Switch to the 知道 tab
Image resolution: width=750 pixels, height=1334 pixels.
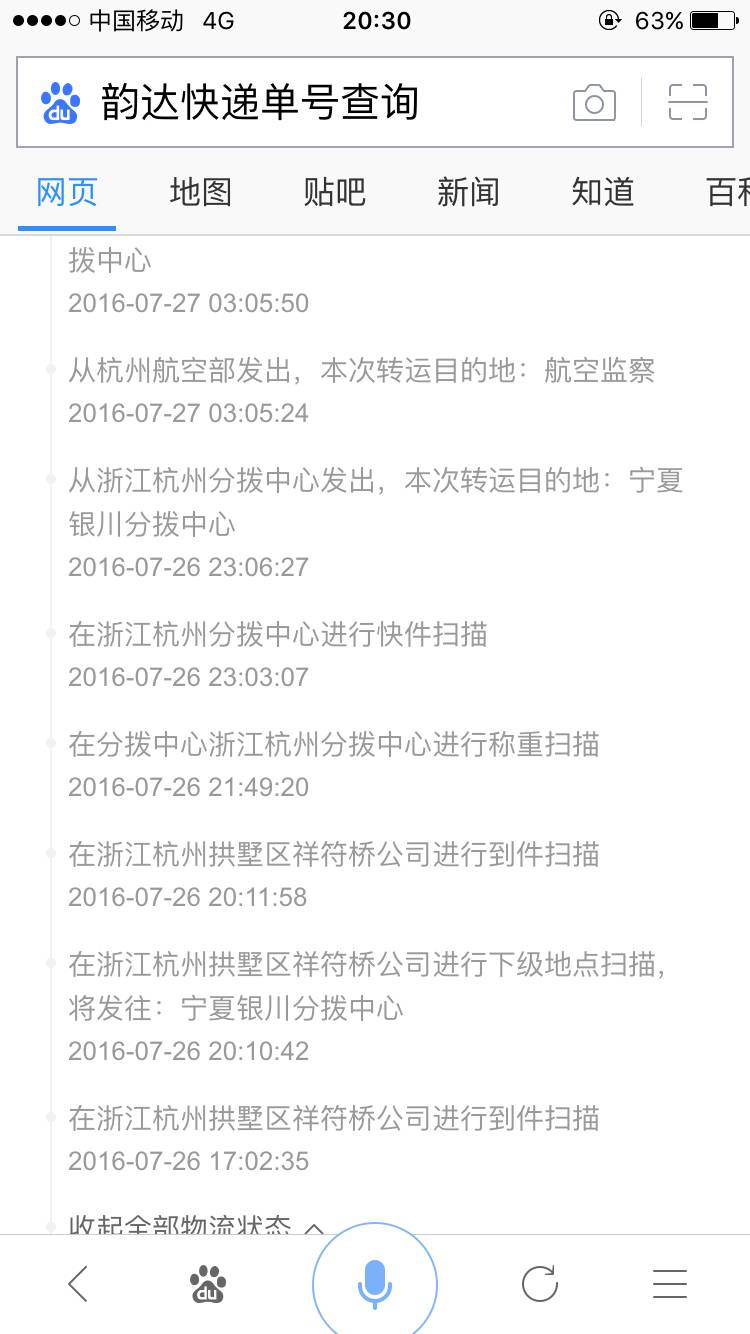[602, 192]
